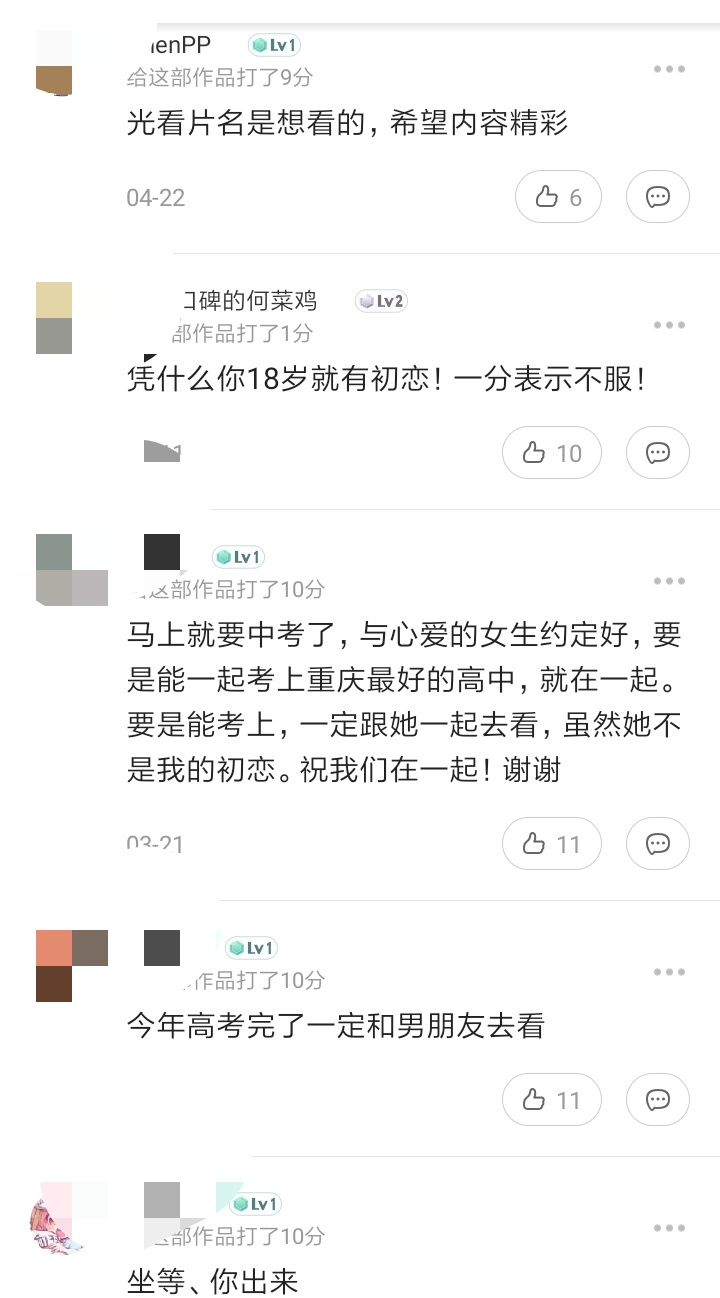
Task: Reply to the comment '光看片名是想看的'
Action: 658,197
